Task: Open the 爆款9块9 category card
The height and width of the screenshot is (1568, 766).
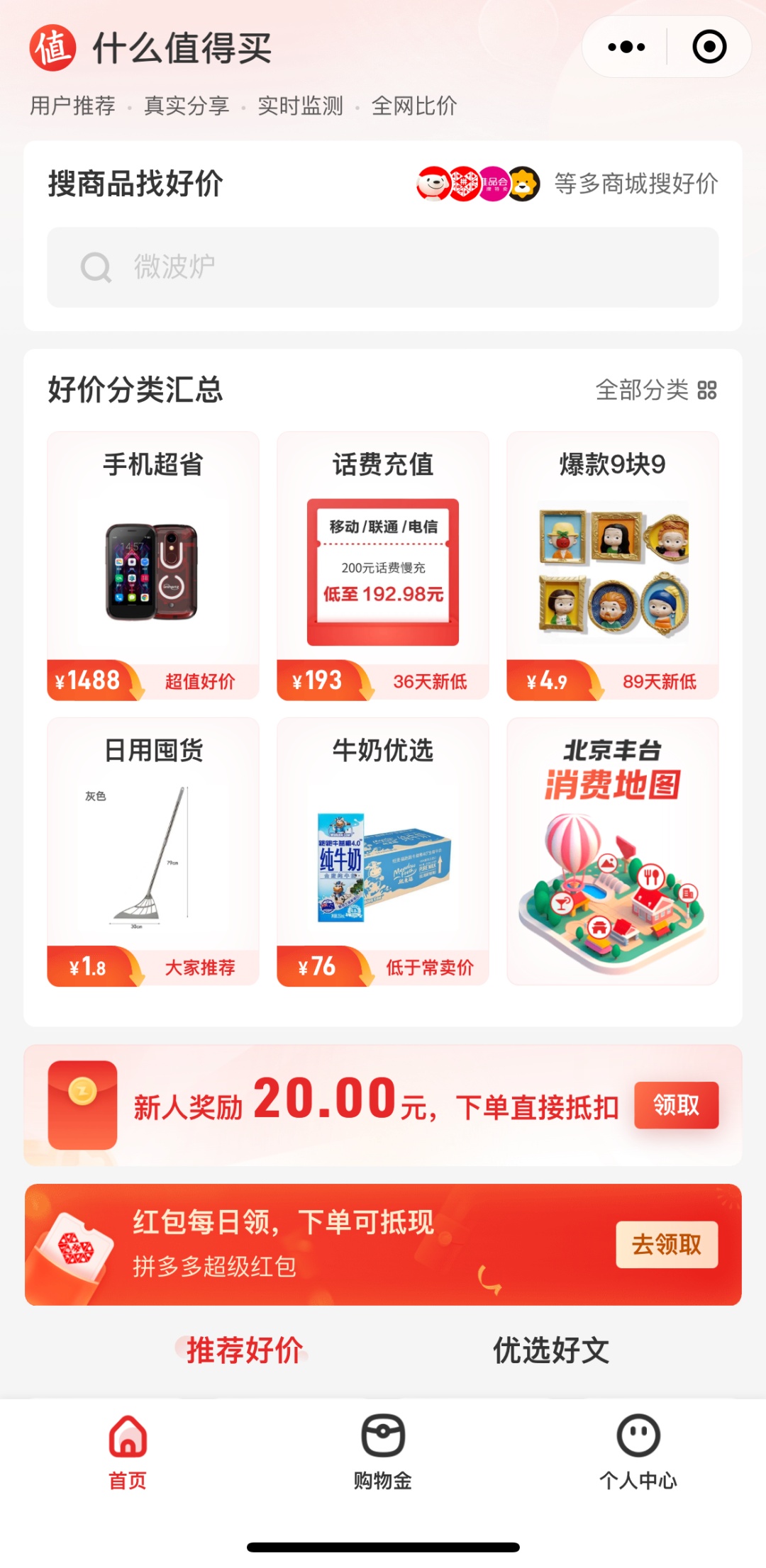Action: [612, 566]
